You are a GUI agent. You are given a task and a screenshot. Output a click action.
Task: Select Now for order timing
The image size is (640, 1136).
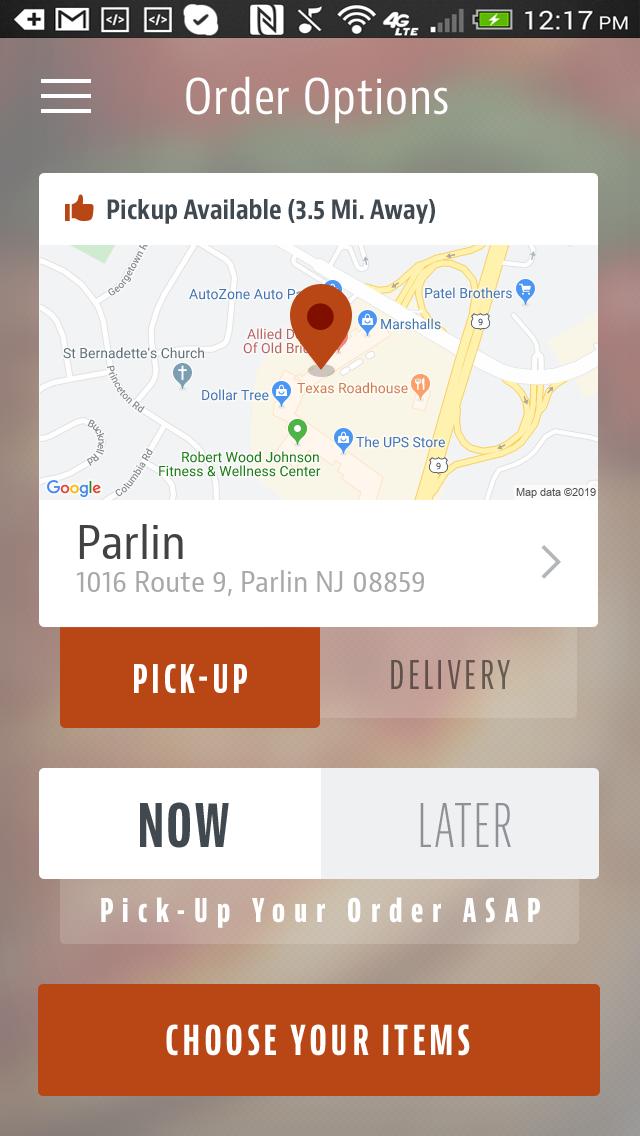tap(182, 824)
